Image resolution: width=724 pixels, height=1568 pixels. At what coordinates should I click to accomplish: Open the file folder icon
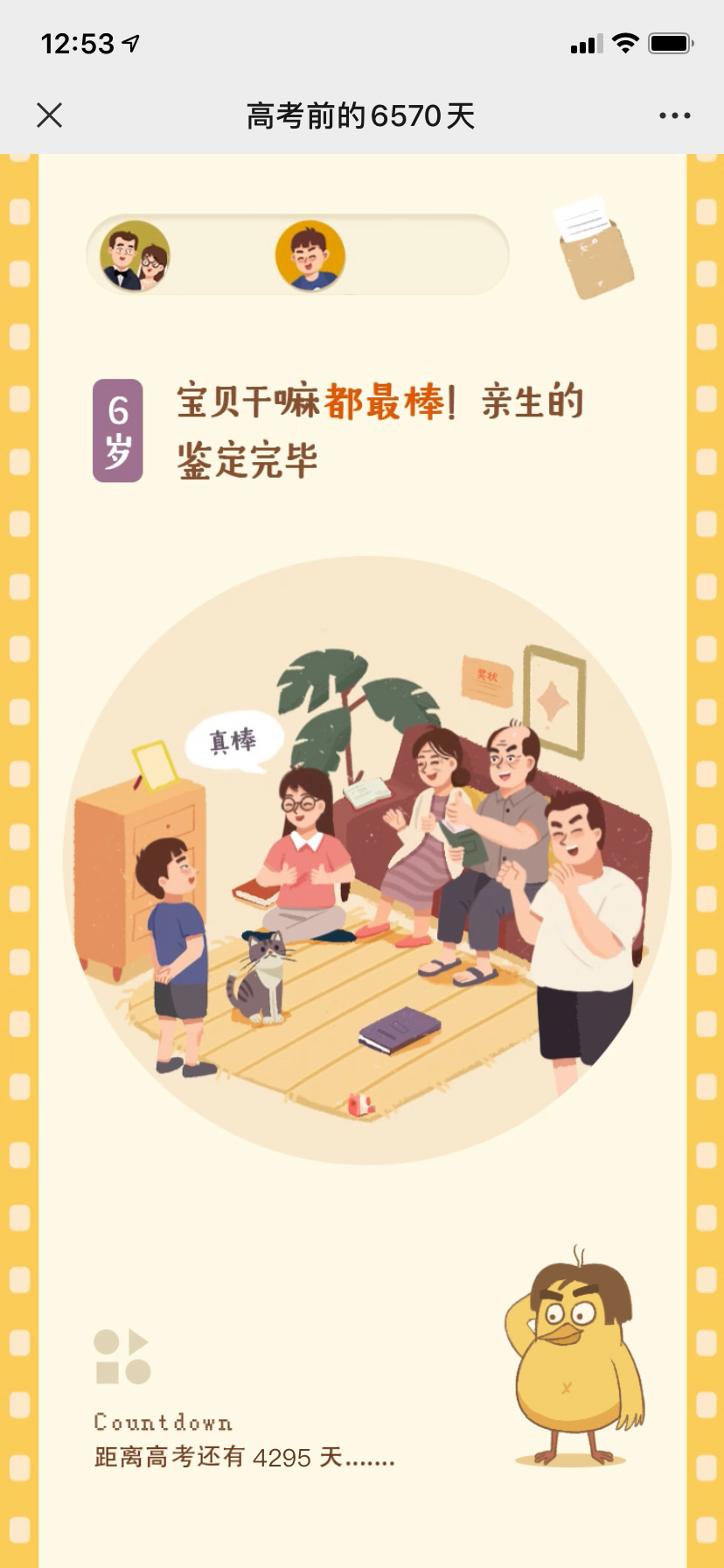click(595, 248)
